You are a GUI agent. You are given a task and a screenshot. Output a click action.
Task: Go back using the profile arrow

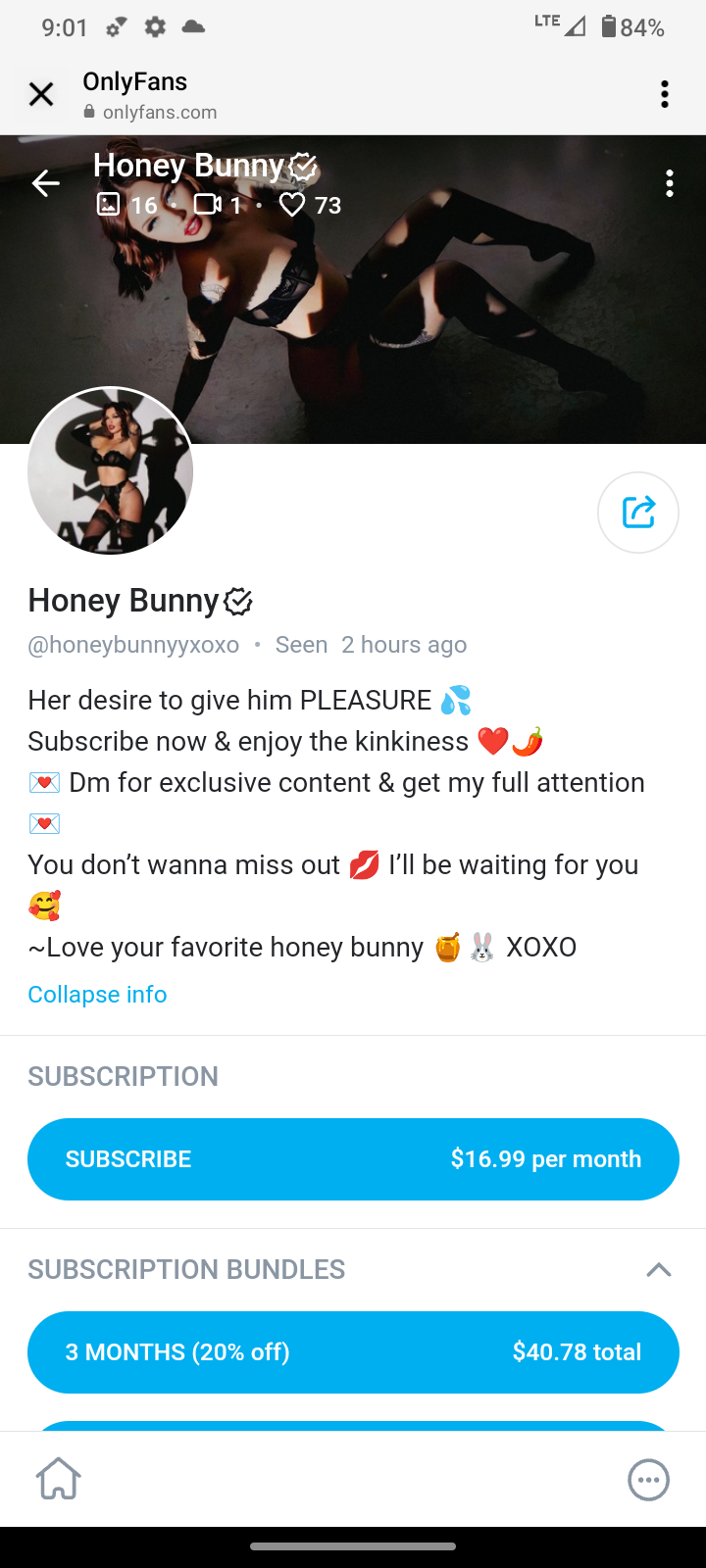pyautogui.click(x=46, y=183)
